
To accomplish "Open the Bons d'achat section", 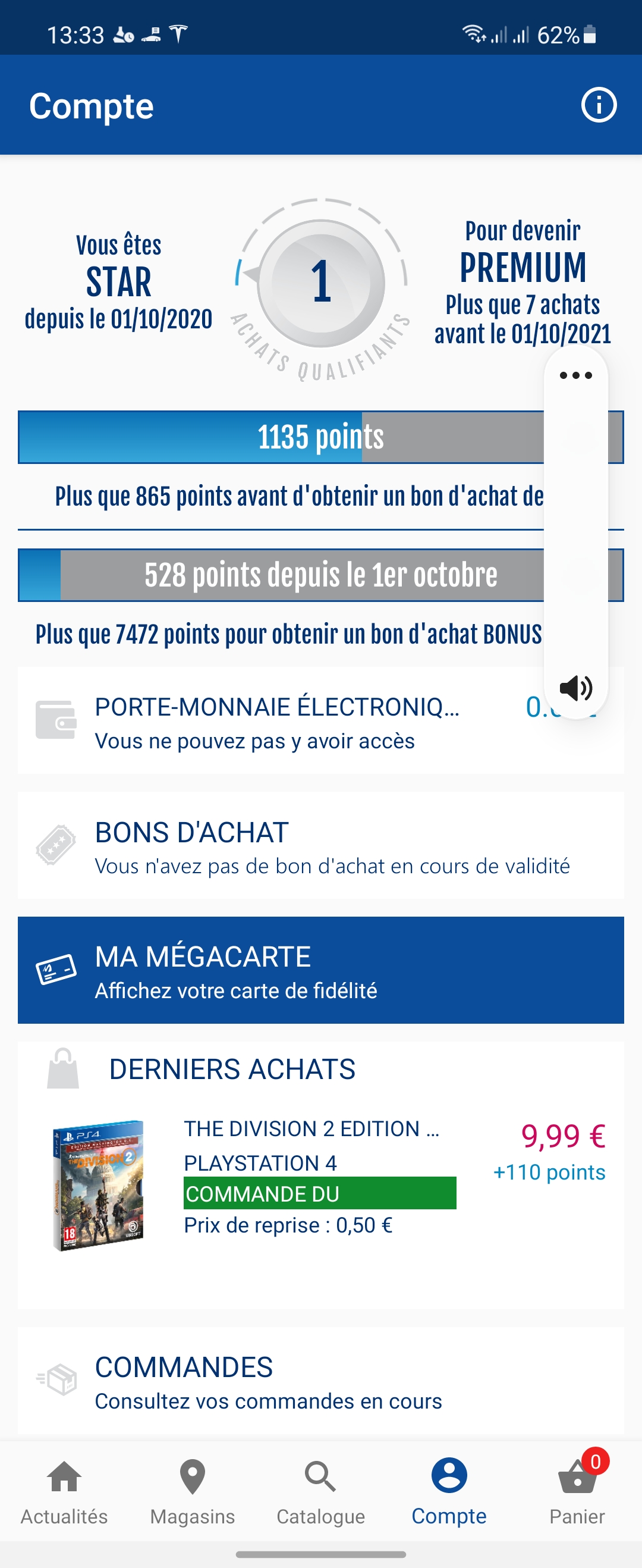I will [320, 846].
